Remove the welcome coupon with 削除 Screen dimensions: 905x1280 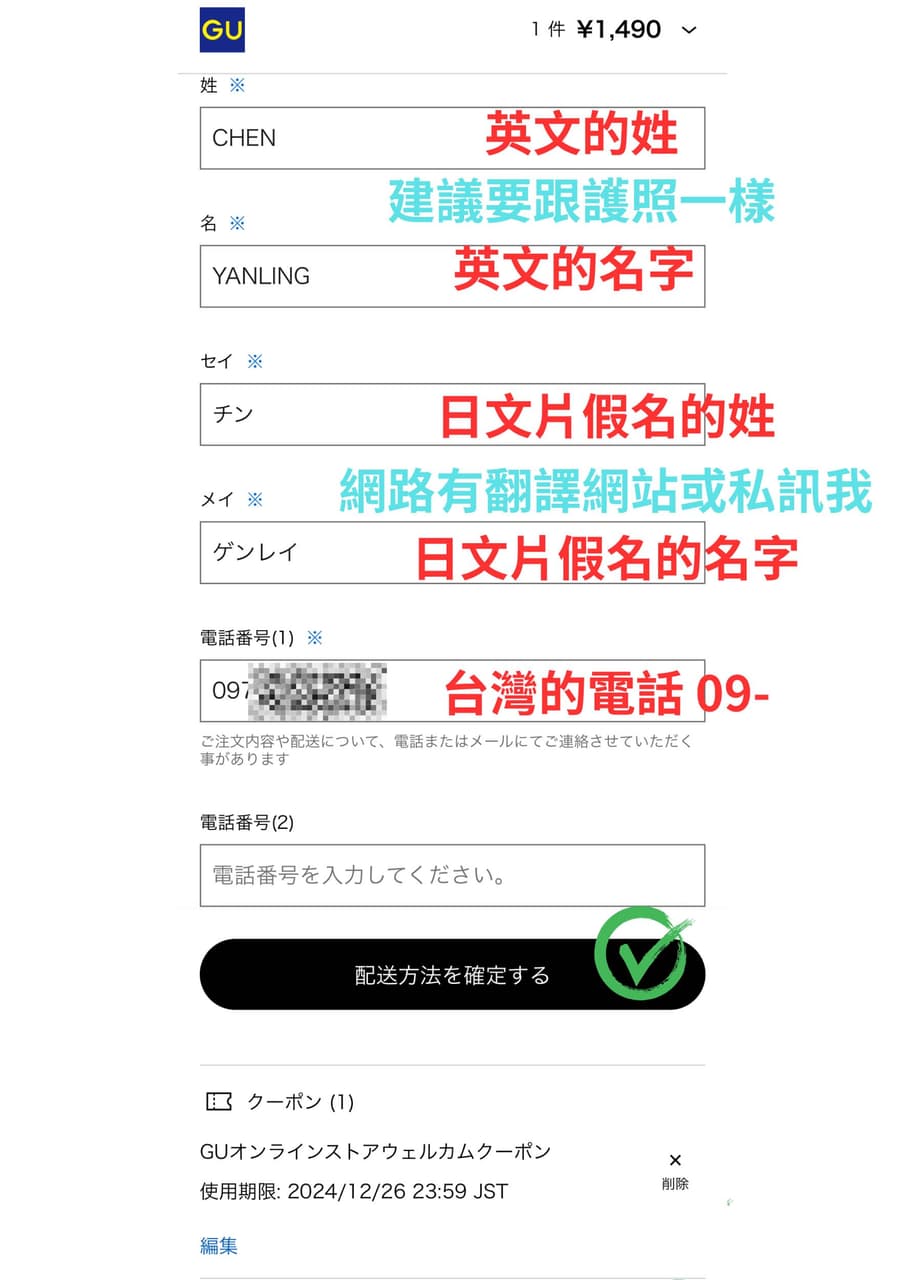coord(675,1170)
